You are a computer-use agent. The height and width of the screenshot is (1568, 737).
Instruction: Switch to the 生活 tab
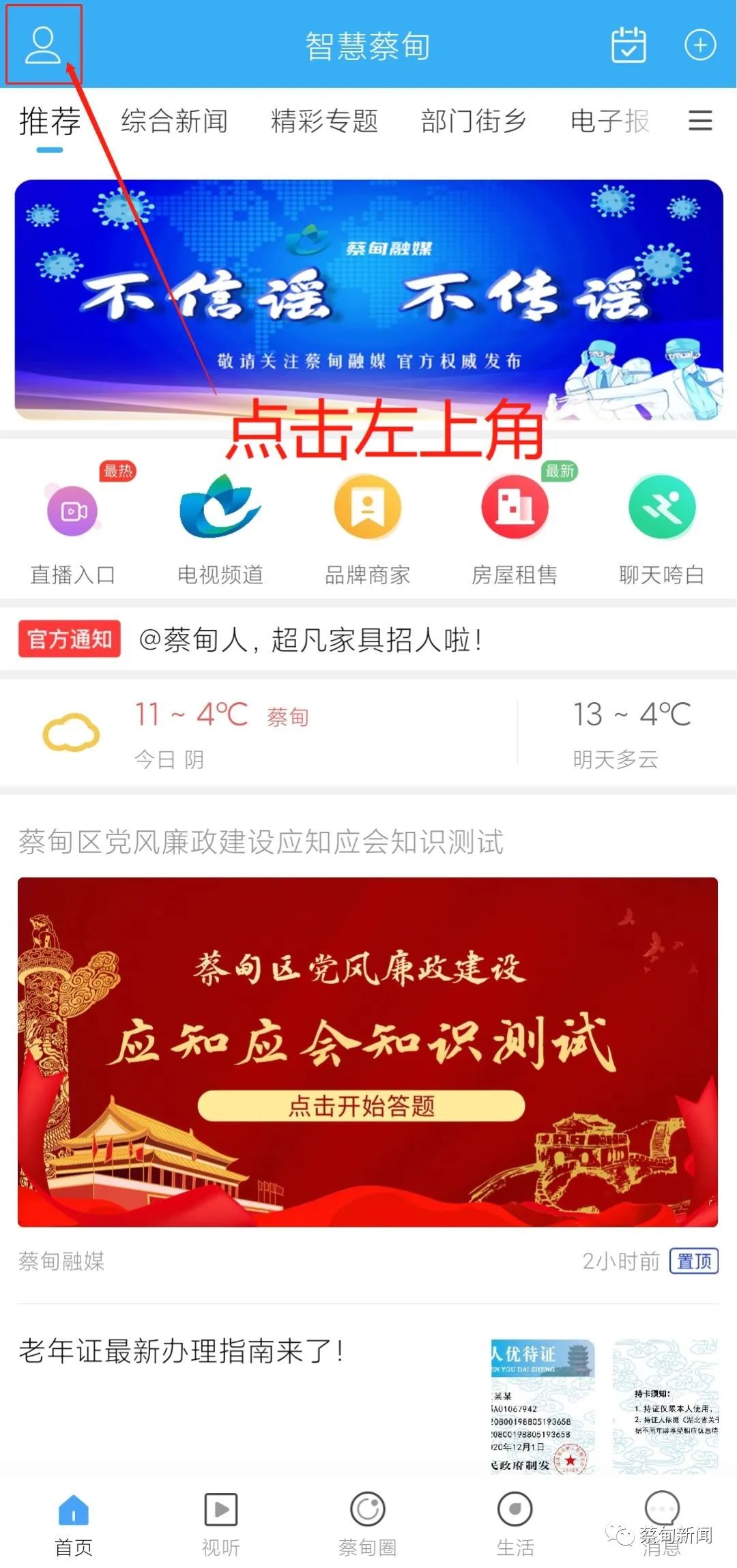coord(515,1523)
